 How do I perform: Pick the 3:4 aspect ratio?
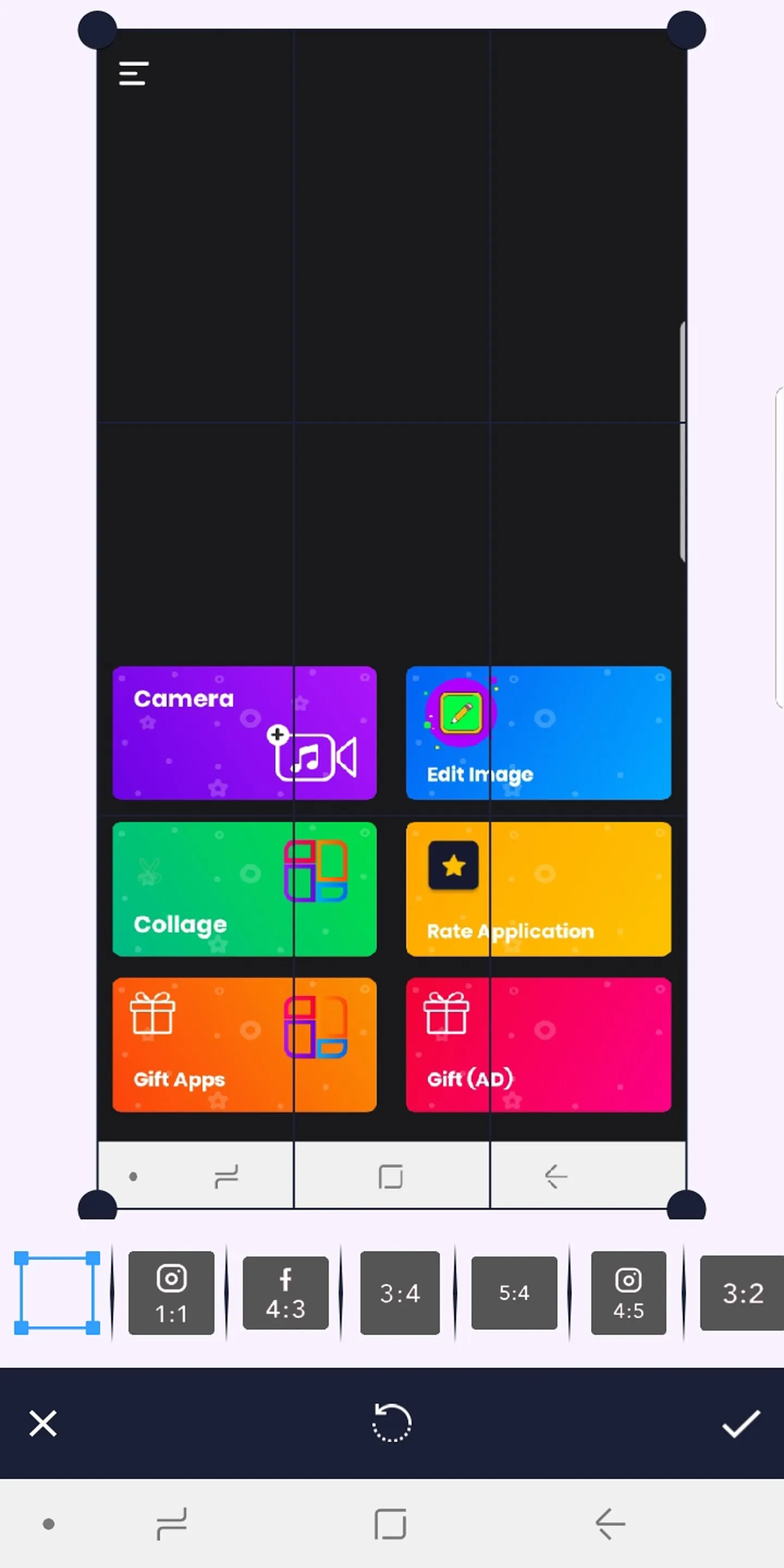[x=399, y=1293]
